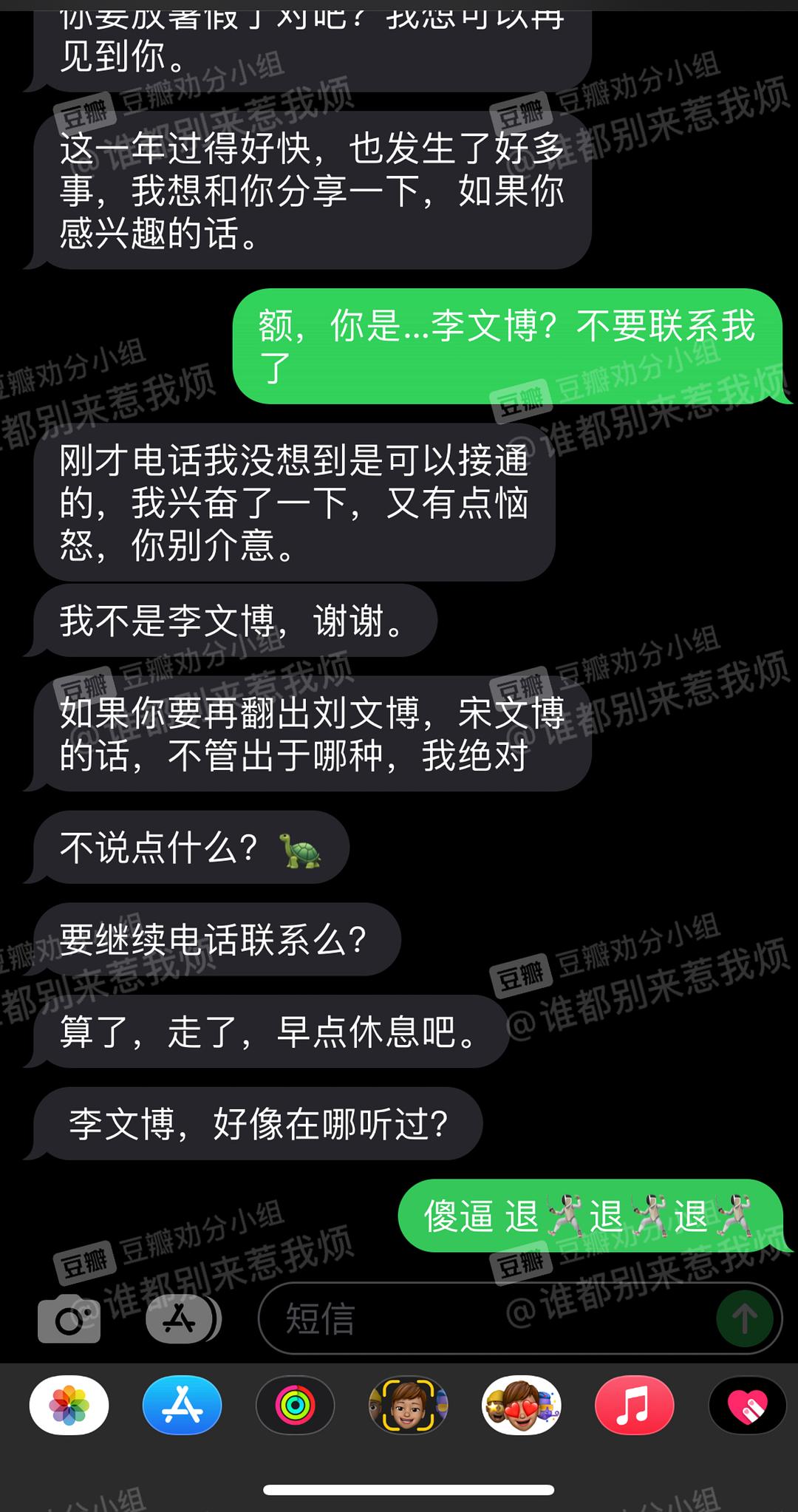Viewport: 798px width, 1512px height.
Task: Open the App Store in the app drawer
Action: [182, 1405]
